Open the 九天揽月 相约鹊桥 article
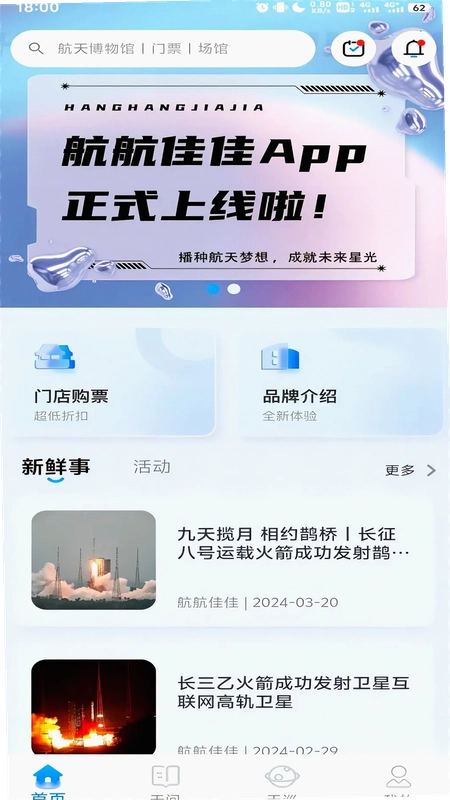The width and height of the screenshot is (450, 800). click(224, 561)
